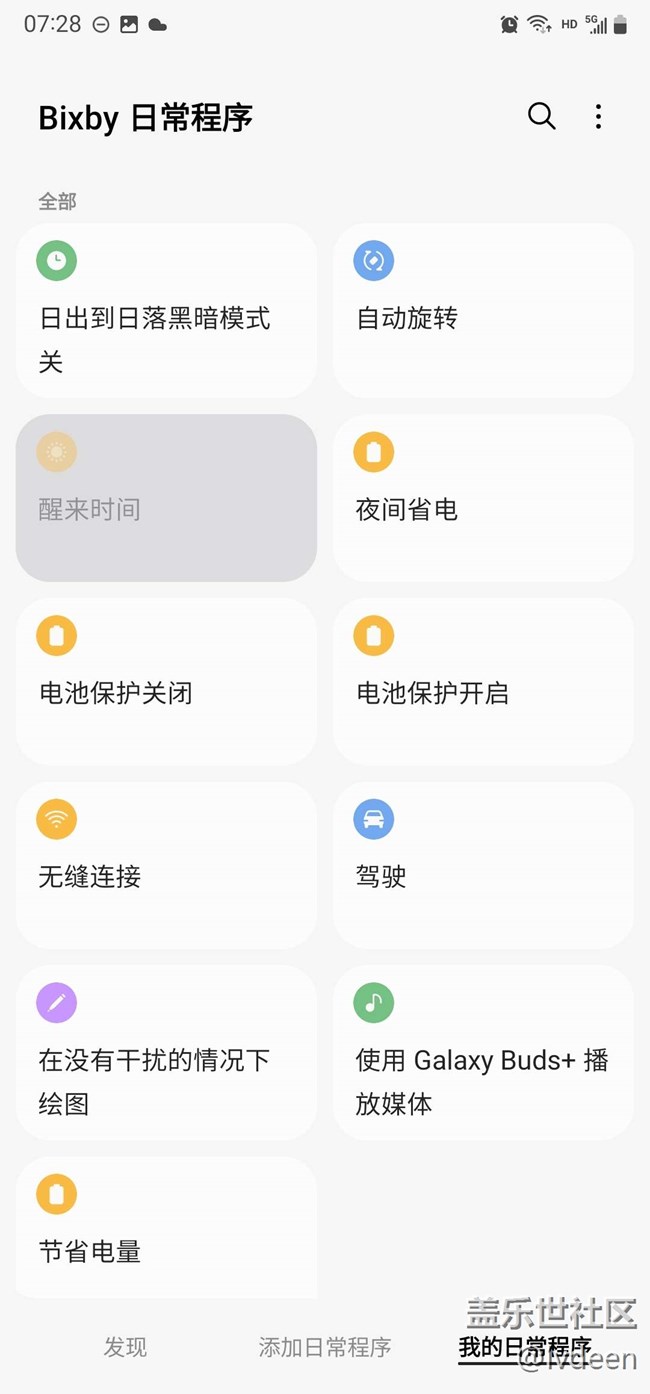
Task: Select the 我的日常程序 tab
Action: coord(524,1347)
